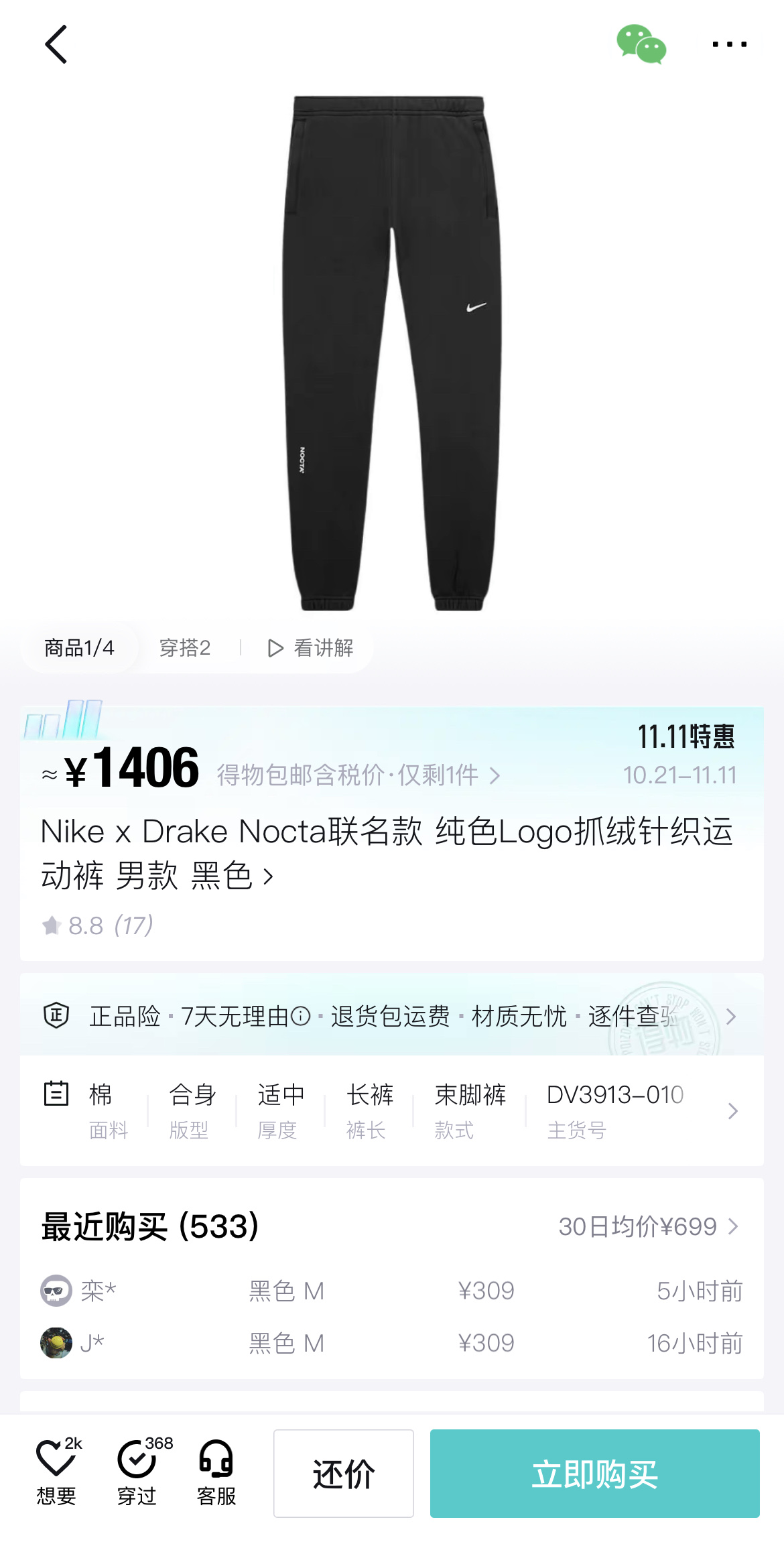Play the 看讲解 product explanation
The image size is (784, 1550).
311,648
